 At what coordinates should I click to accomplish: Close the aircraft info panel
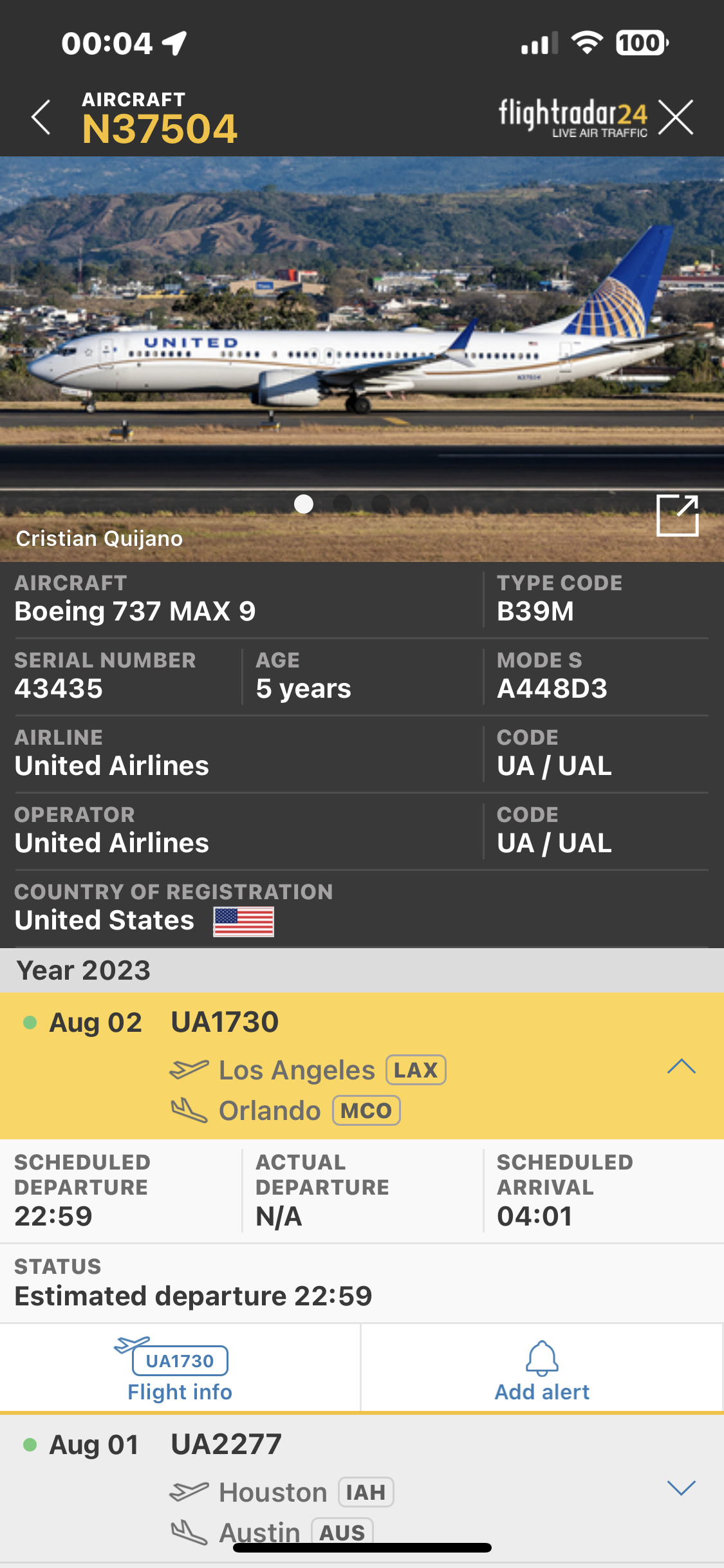tap(676, 117)
